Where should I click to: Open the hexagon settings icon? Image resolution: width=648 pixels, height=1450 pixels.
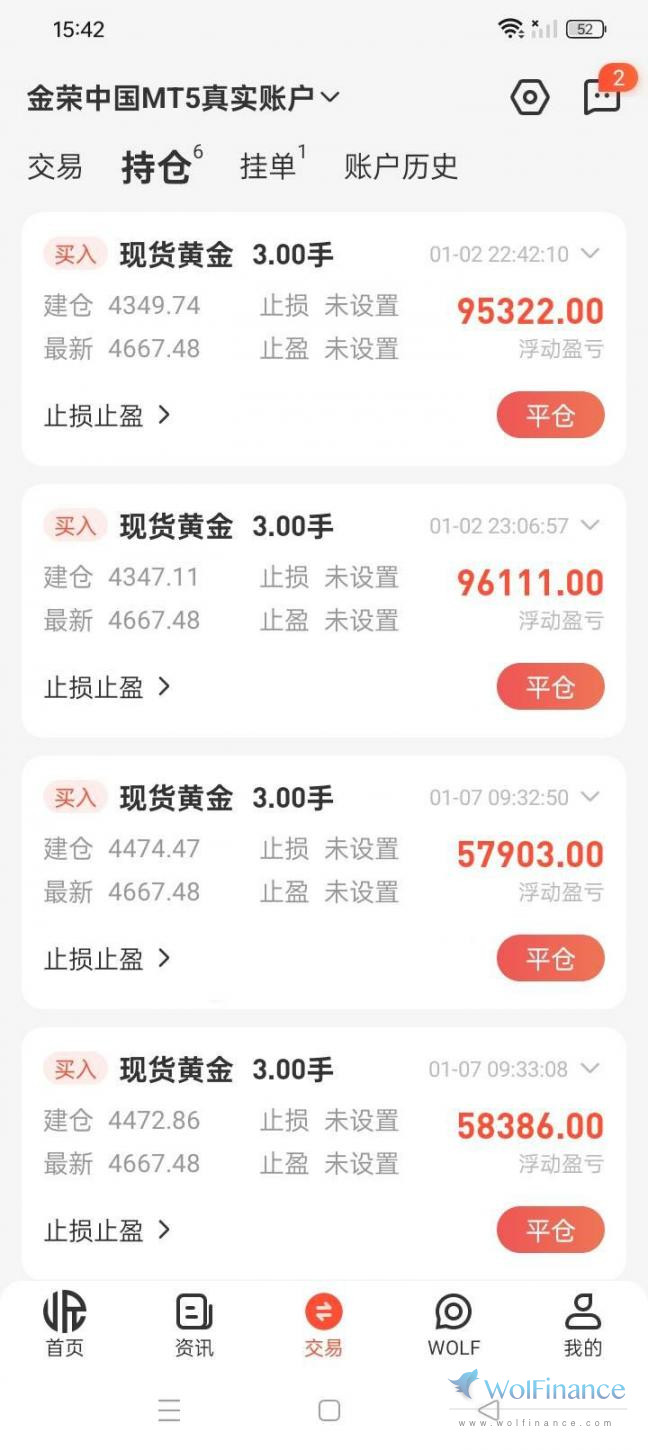pyautogui.click(x=529, y=98)
